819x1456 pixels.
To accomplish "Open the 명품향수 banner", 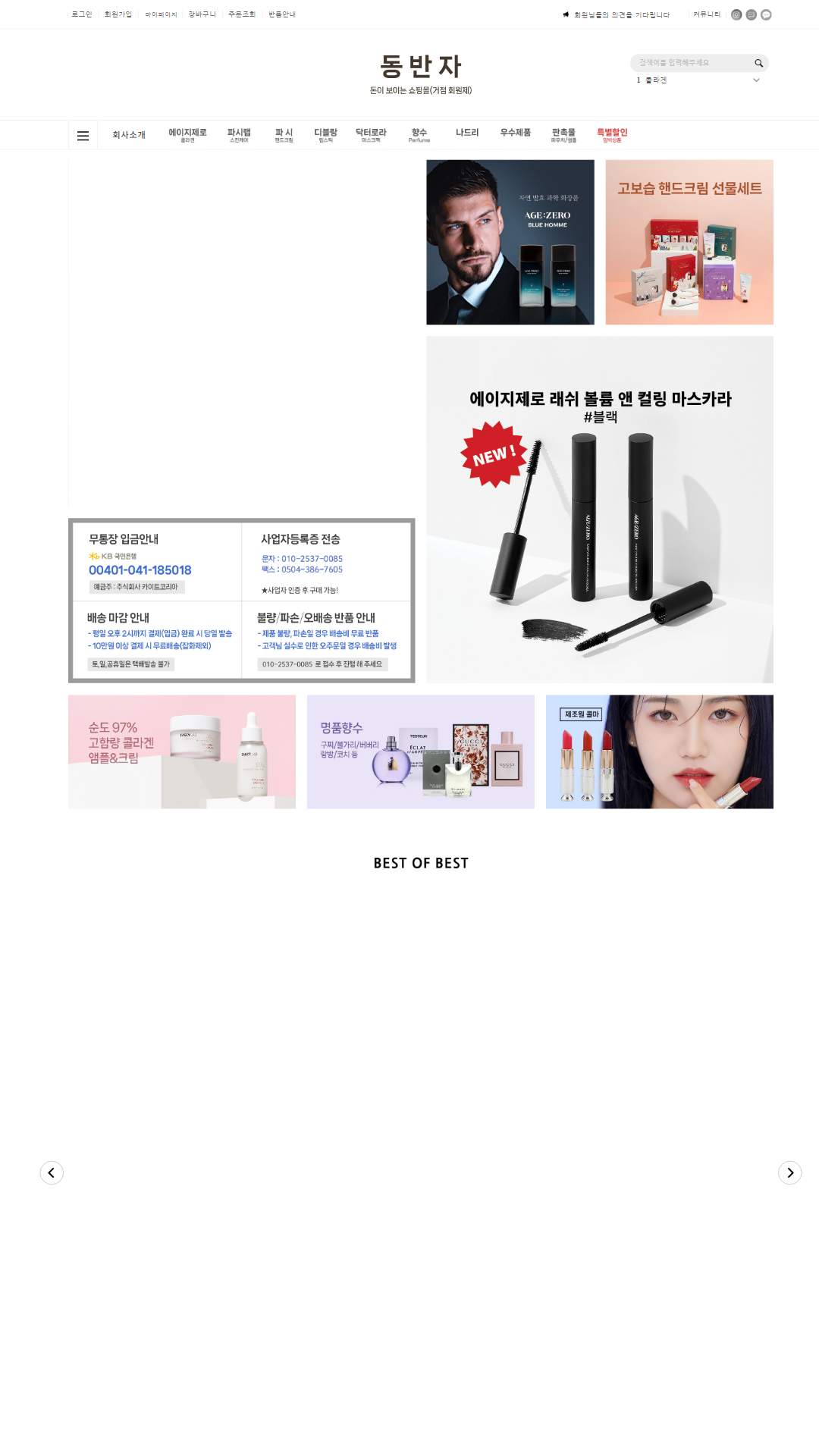I will point(421,752).
